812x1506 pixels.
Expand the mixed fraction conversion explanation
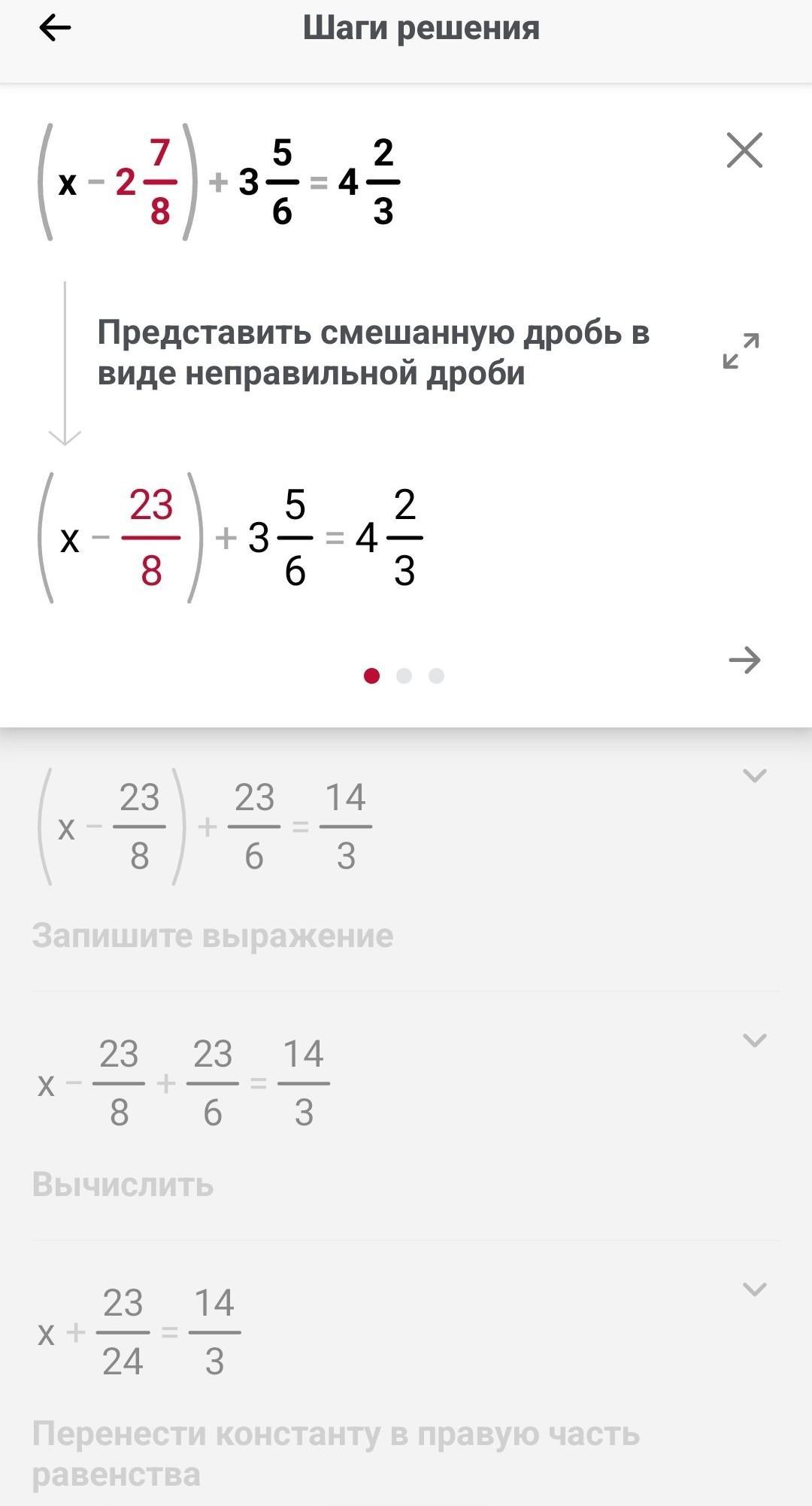(741, 351)
